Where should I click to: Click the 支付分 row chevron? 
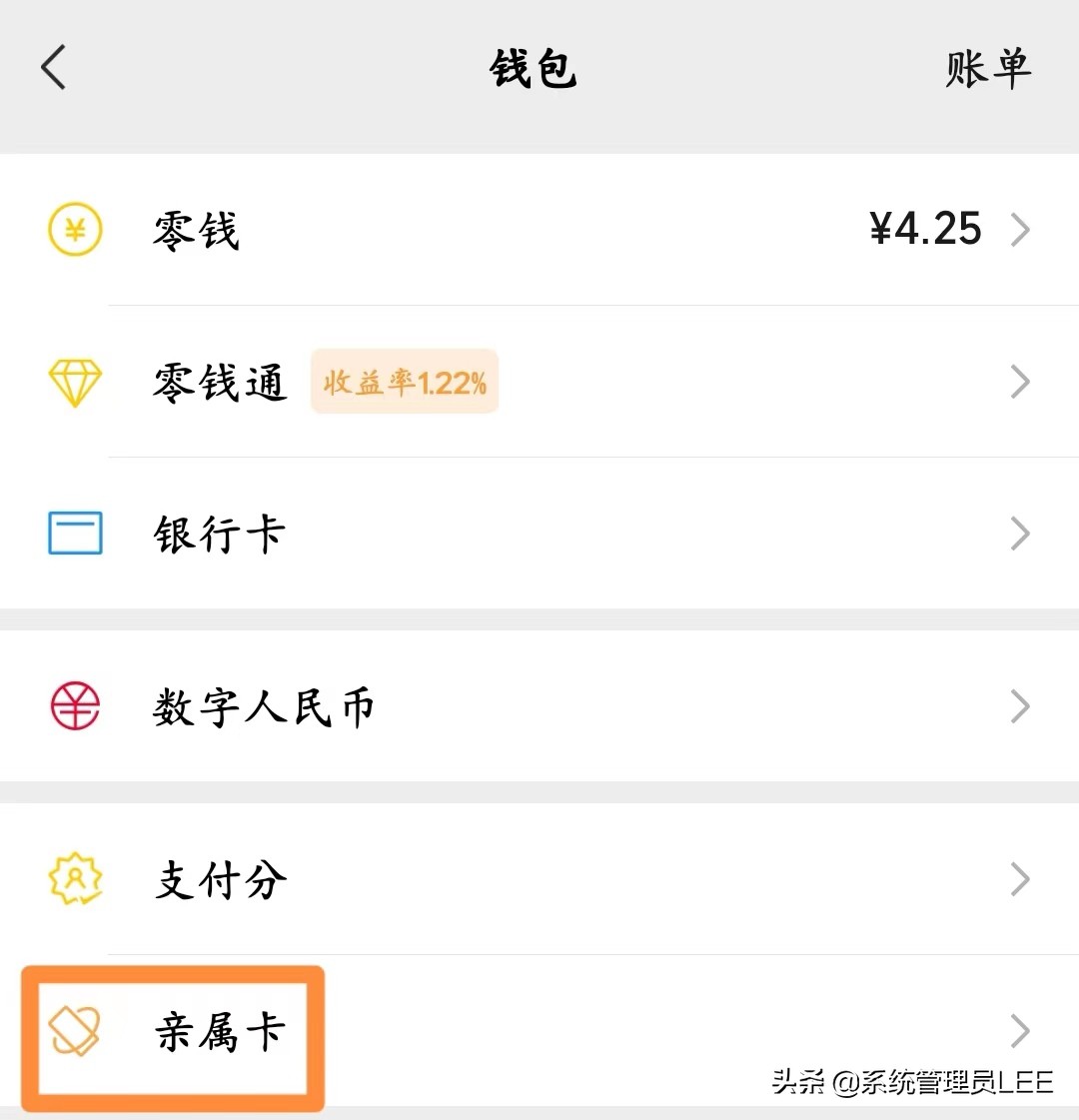coord(1021,880)
